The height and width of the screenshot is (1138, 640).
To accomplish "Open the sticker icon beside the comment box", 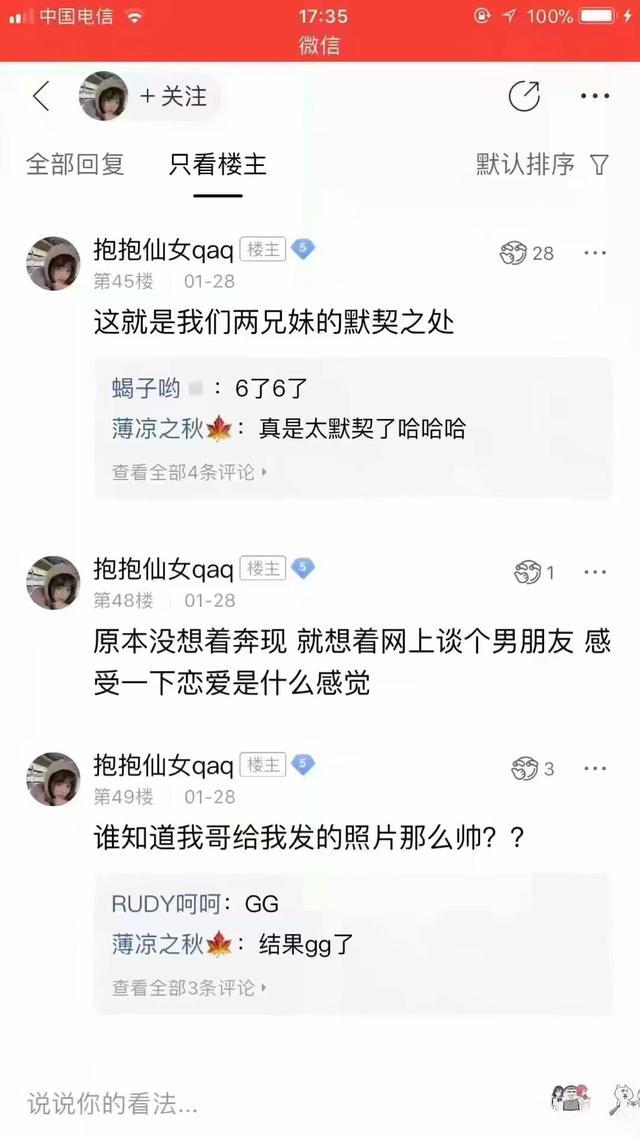I will pyautogui.click(x=570, y=1100).
